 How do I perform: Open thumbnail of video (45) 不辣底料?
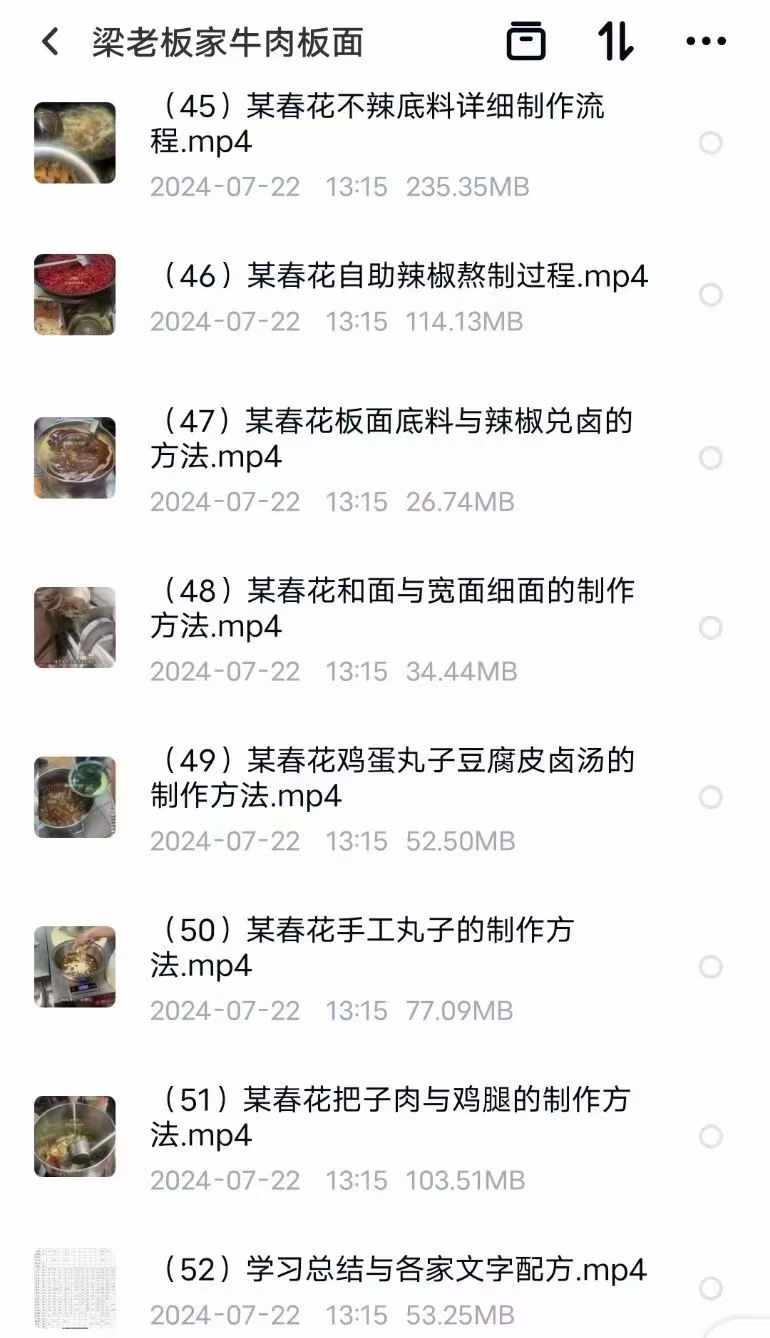74,143
